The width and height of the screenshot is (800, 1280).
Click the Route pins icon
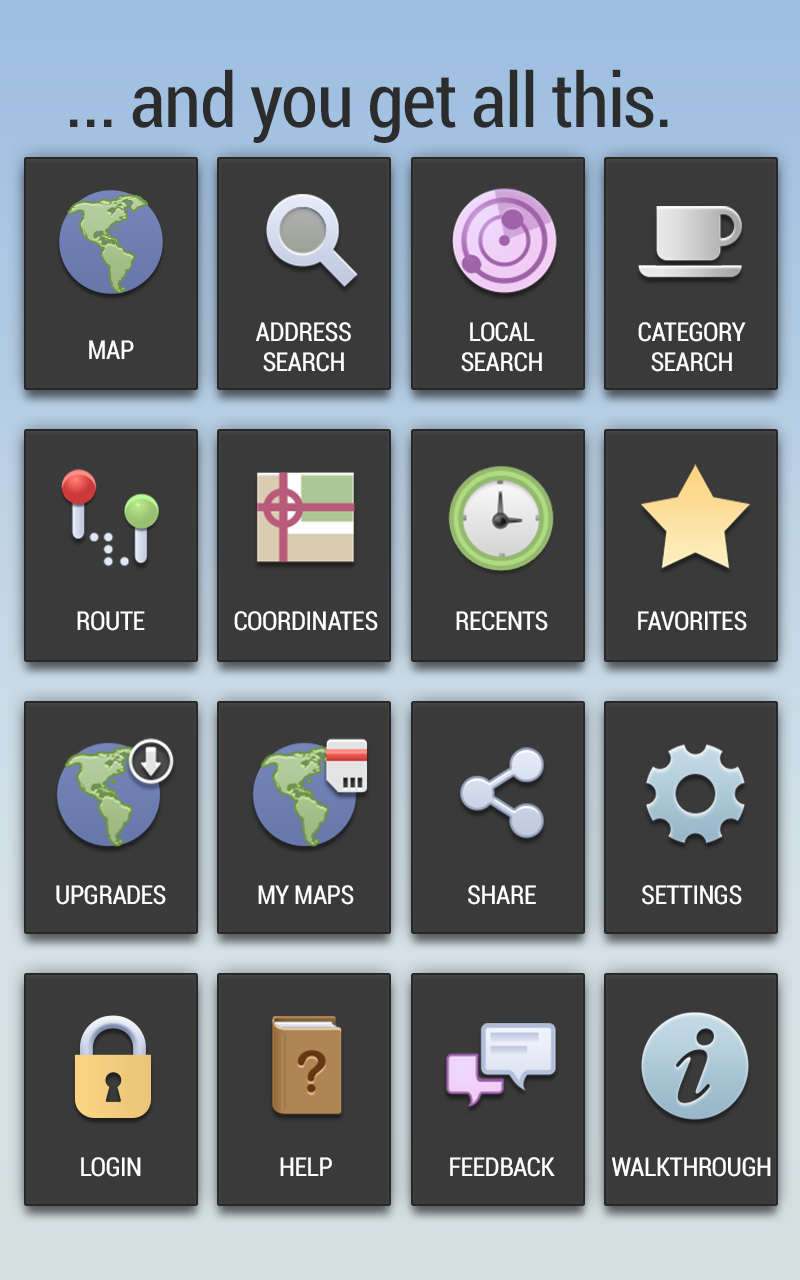click(x=111, y=516)
